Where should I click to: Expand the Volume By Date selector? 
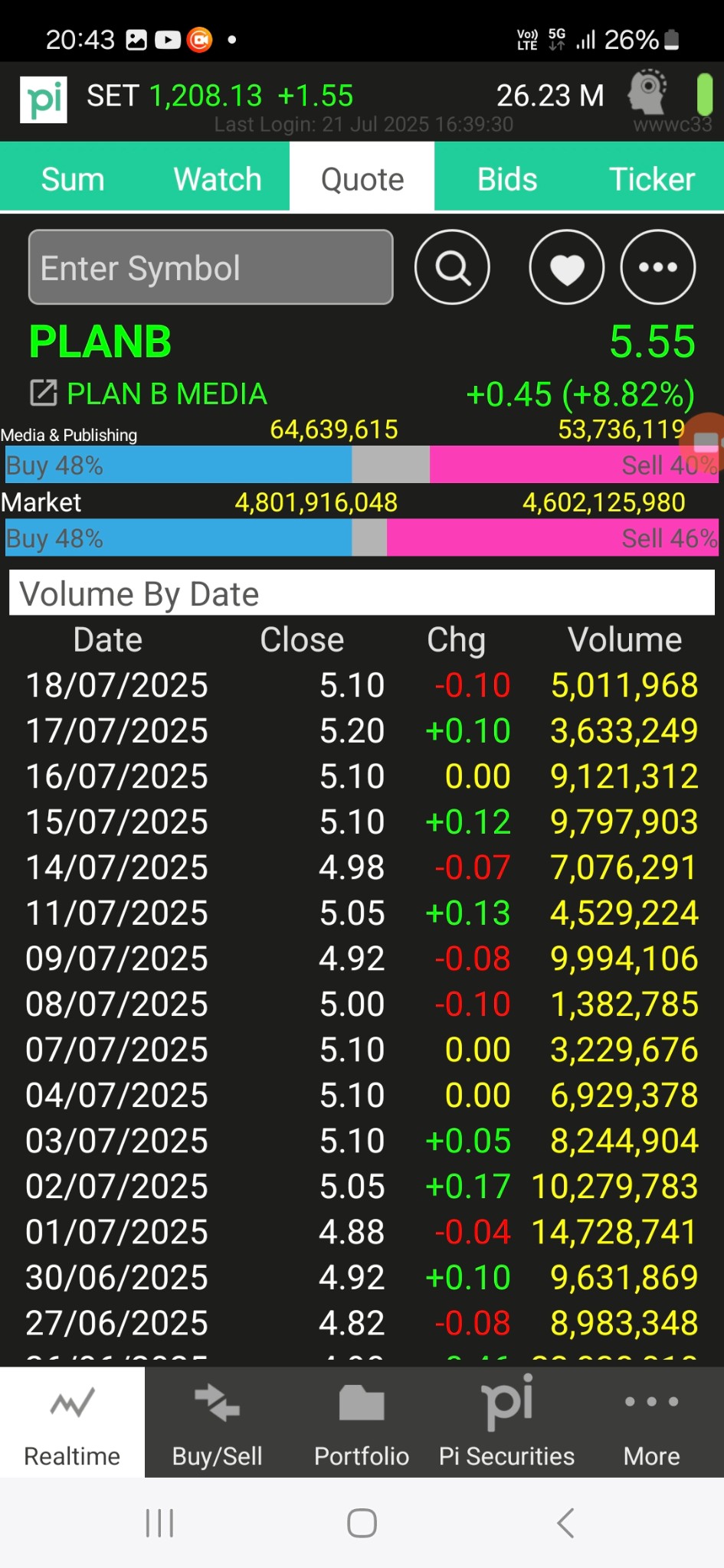click(x=362, y=593)
